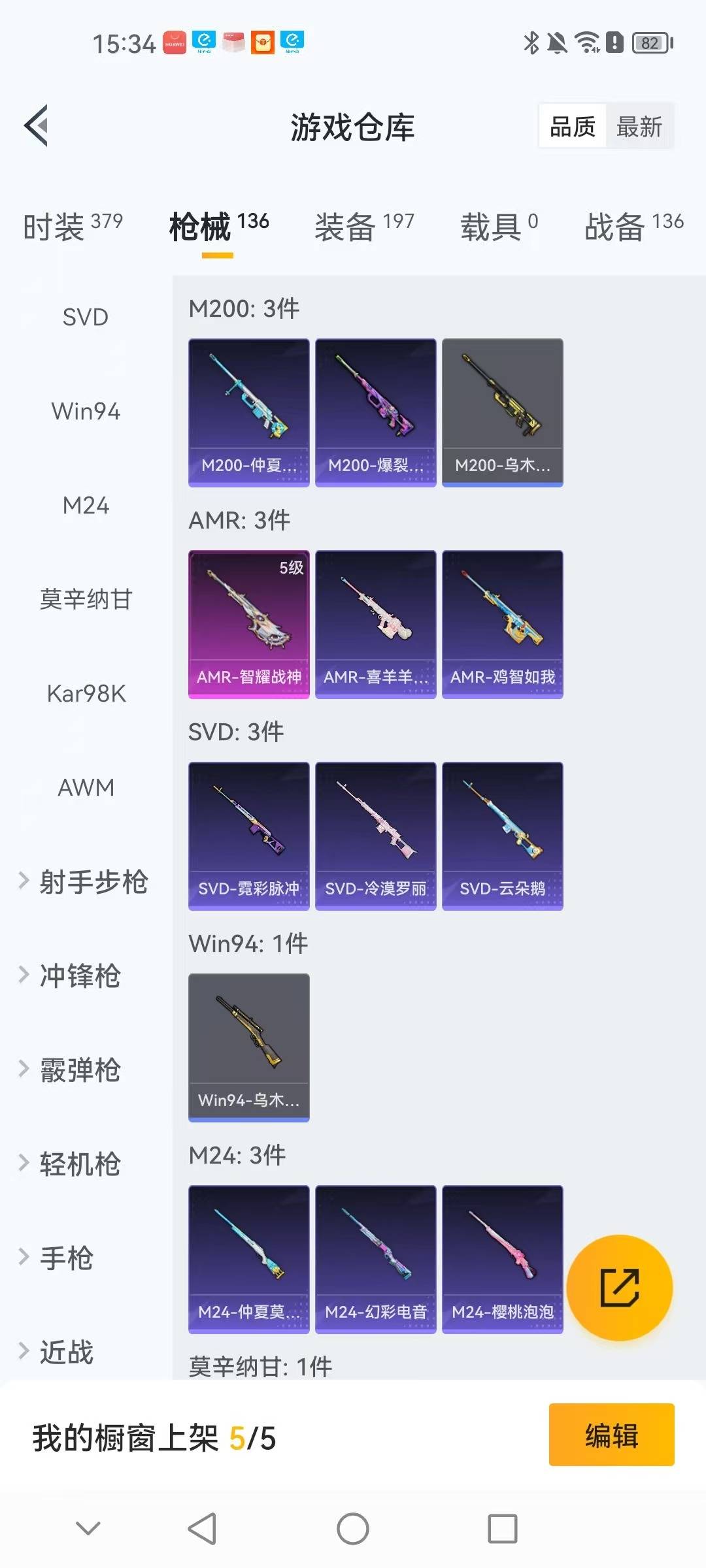The width and height of the screenshot is (706, 1568).
Task: Open the AMR-智耀战神 level 5 skin
Action: [x=248, y=624]
